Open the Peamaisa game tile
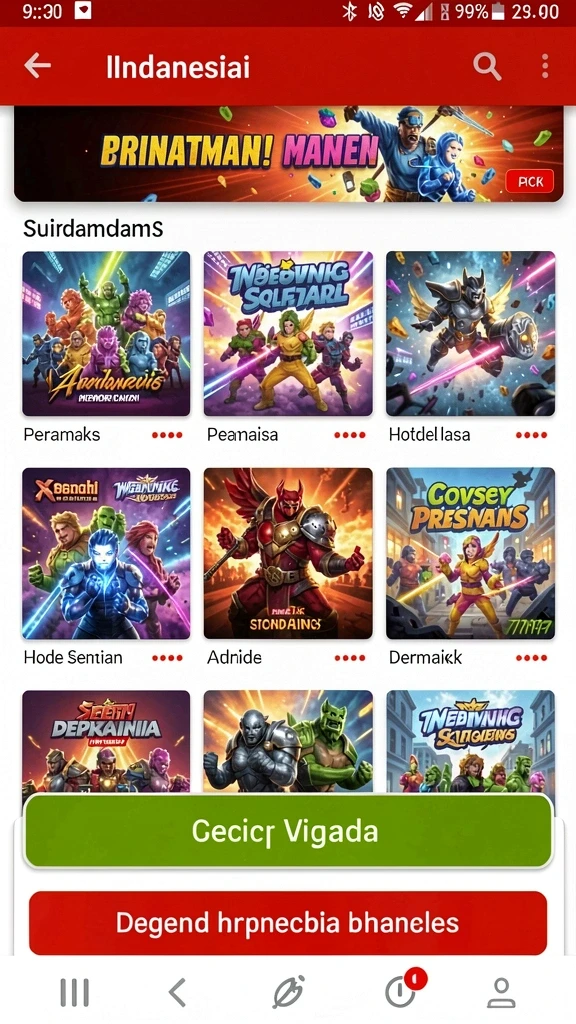Image resolution: width=576 pixels, height=1024 pixels. coord(288,334)
